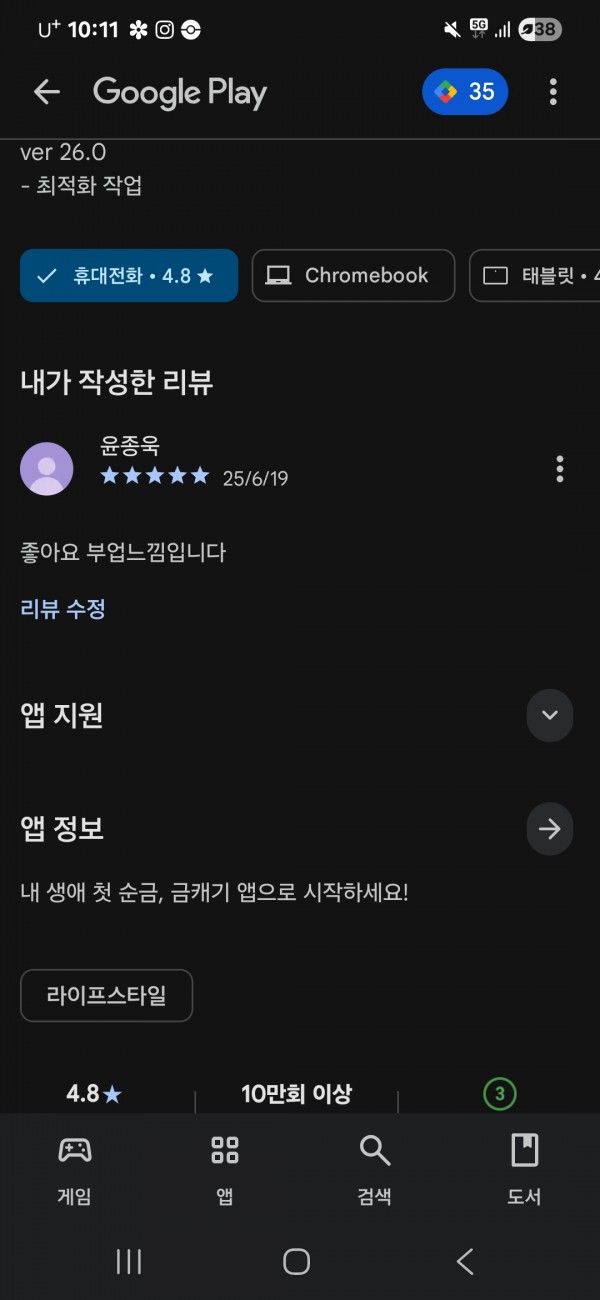Tap the 라이프스타일 category chip

click(x=106, y=995)
